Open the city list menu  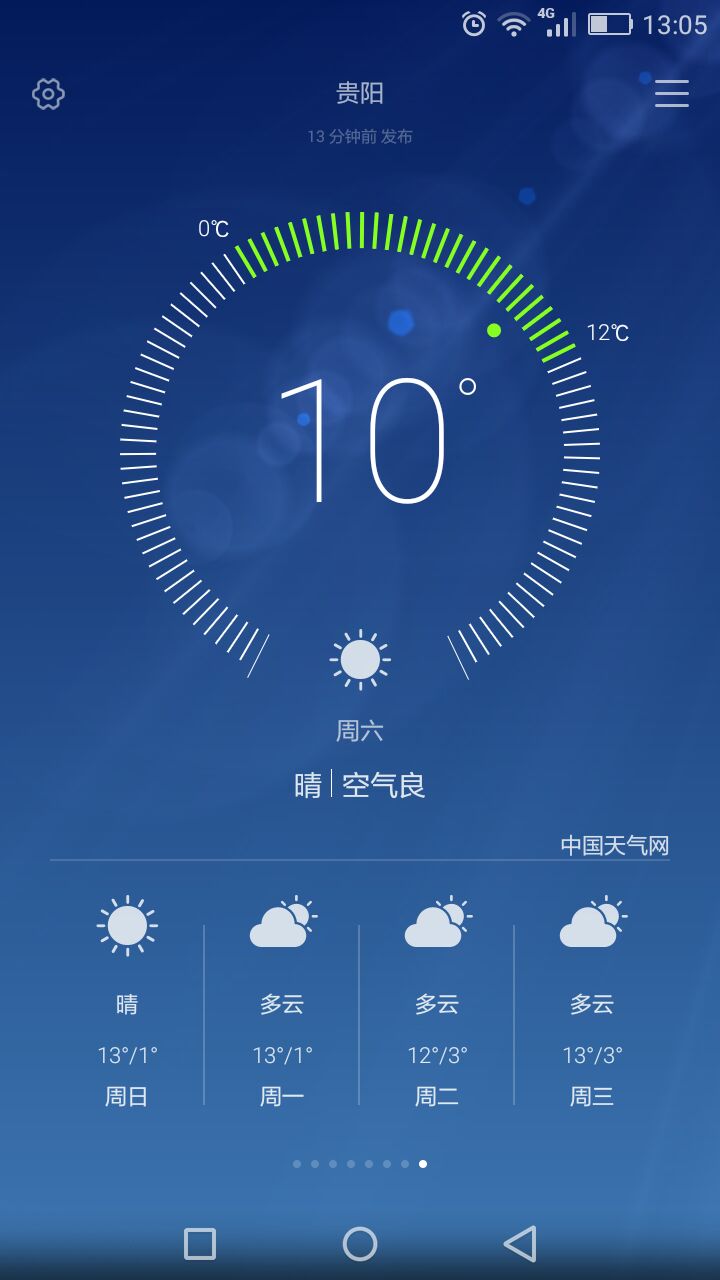click(672, 93)
